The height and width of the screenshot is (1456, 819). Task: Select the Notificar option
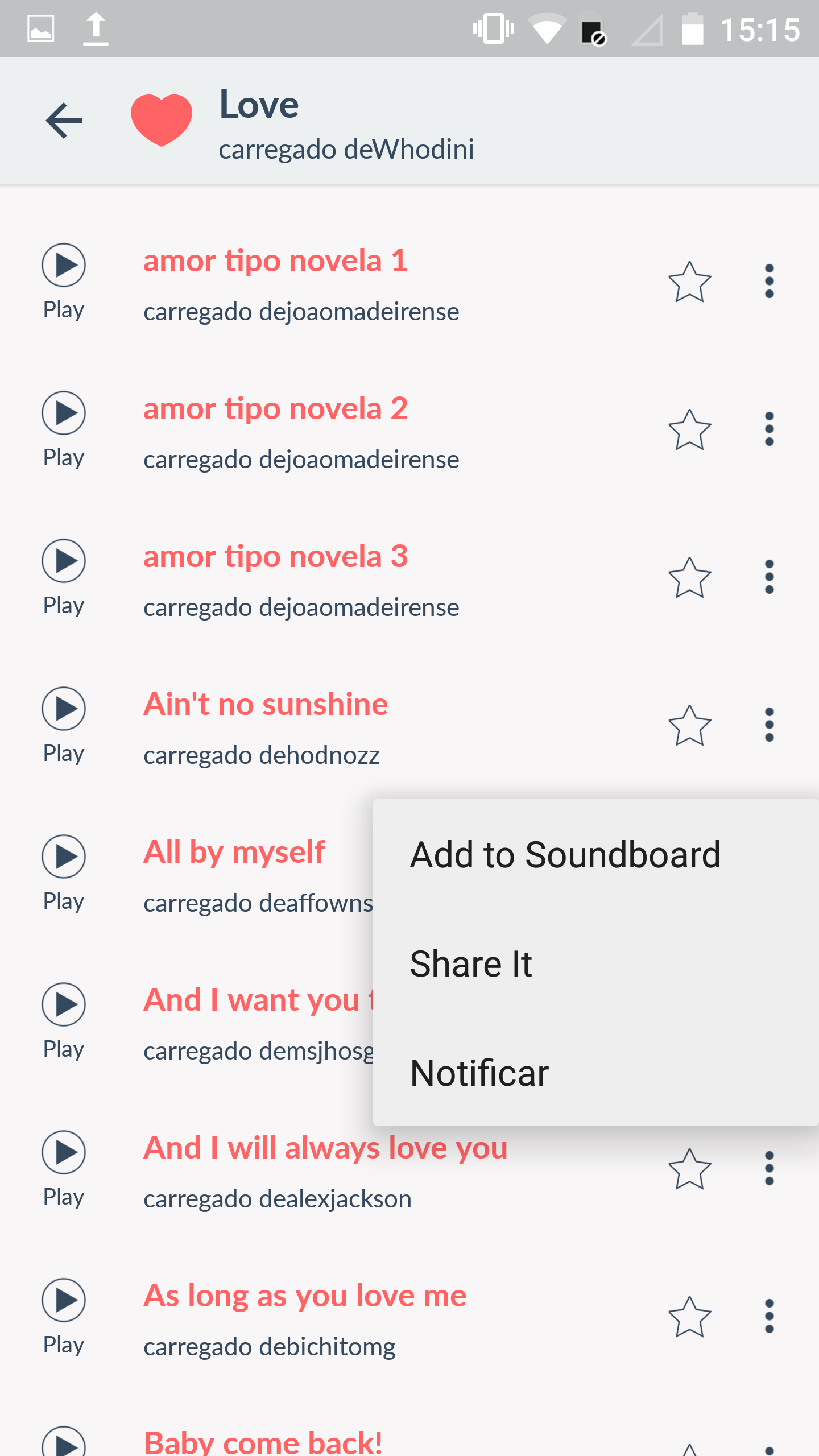point(595,1073)
